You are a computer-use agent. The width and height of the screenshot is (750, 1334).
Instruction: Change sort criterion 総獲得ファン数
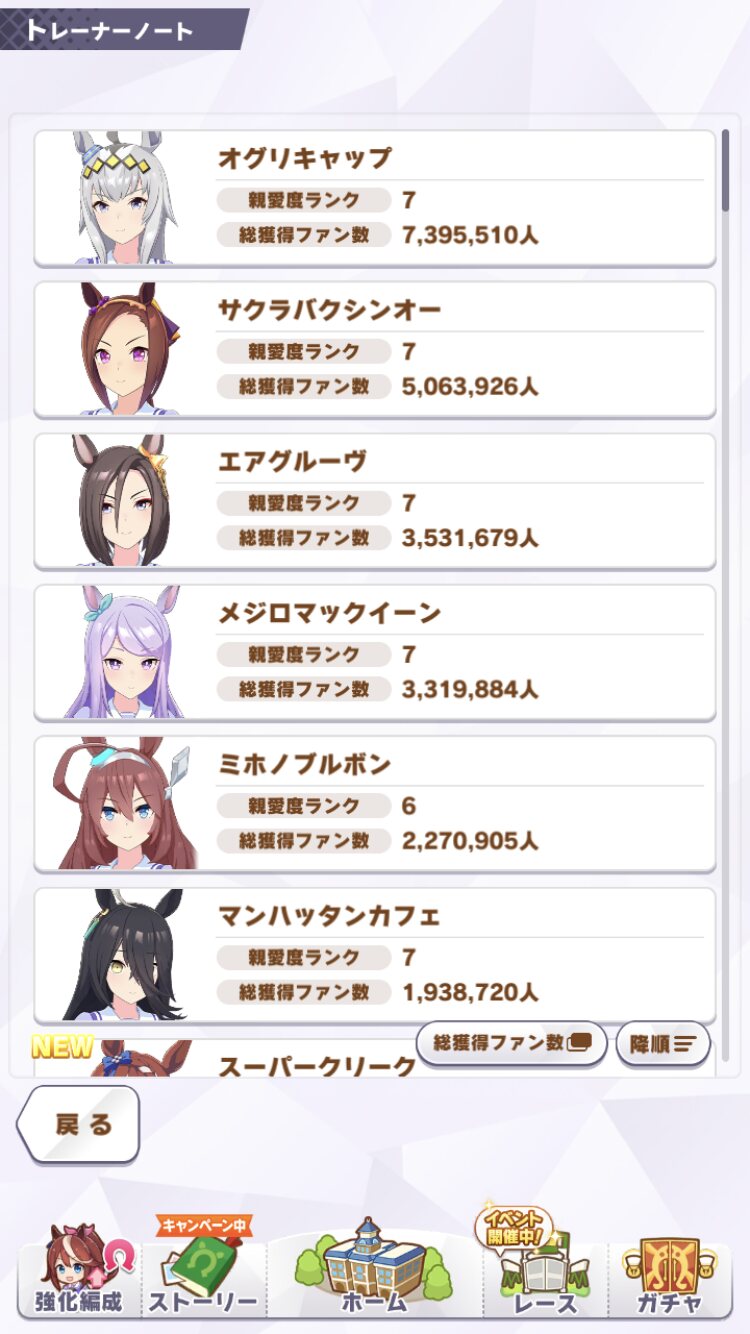511,1043
